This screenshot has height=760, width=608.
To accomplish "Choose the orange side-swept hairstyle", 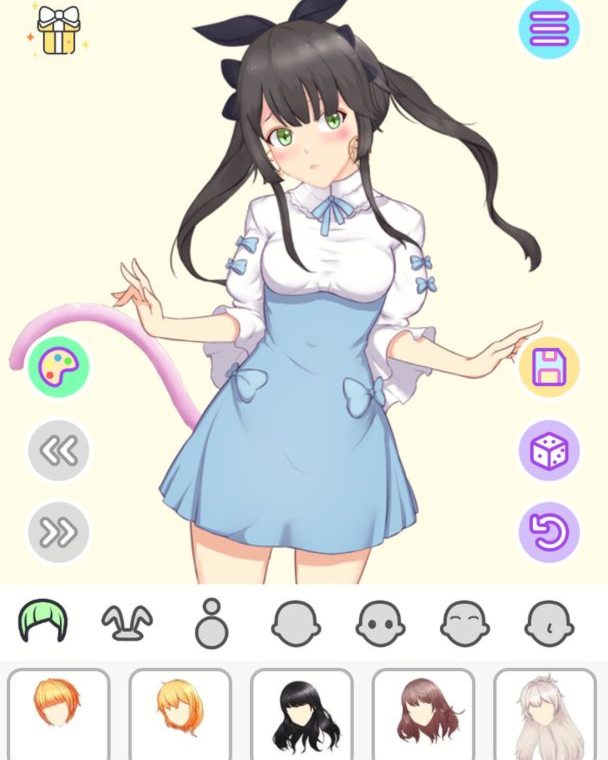I will pyautogui.click(x=180, y=712).
